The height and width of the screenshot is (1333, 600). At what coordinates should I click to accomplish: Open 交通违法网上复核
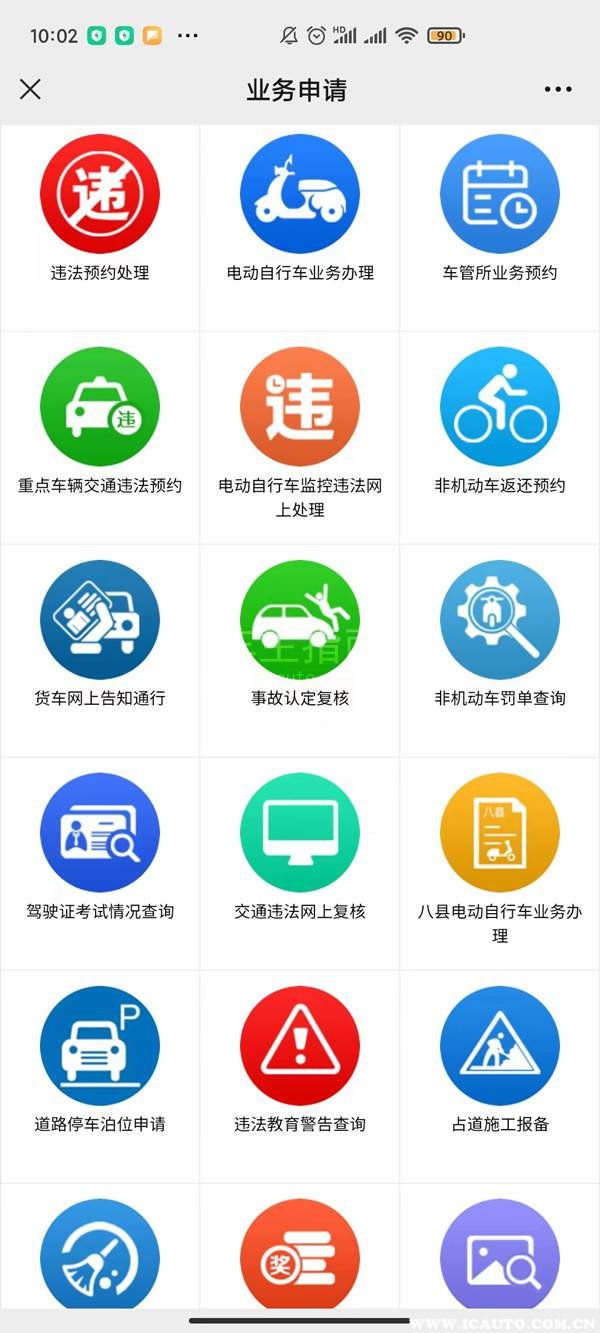300,834
